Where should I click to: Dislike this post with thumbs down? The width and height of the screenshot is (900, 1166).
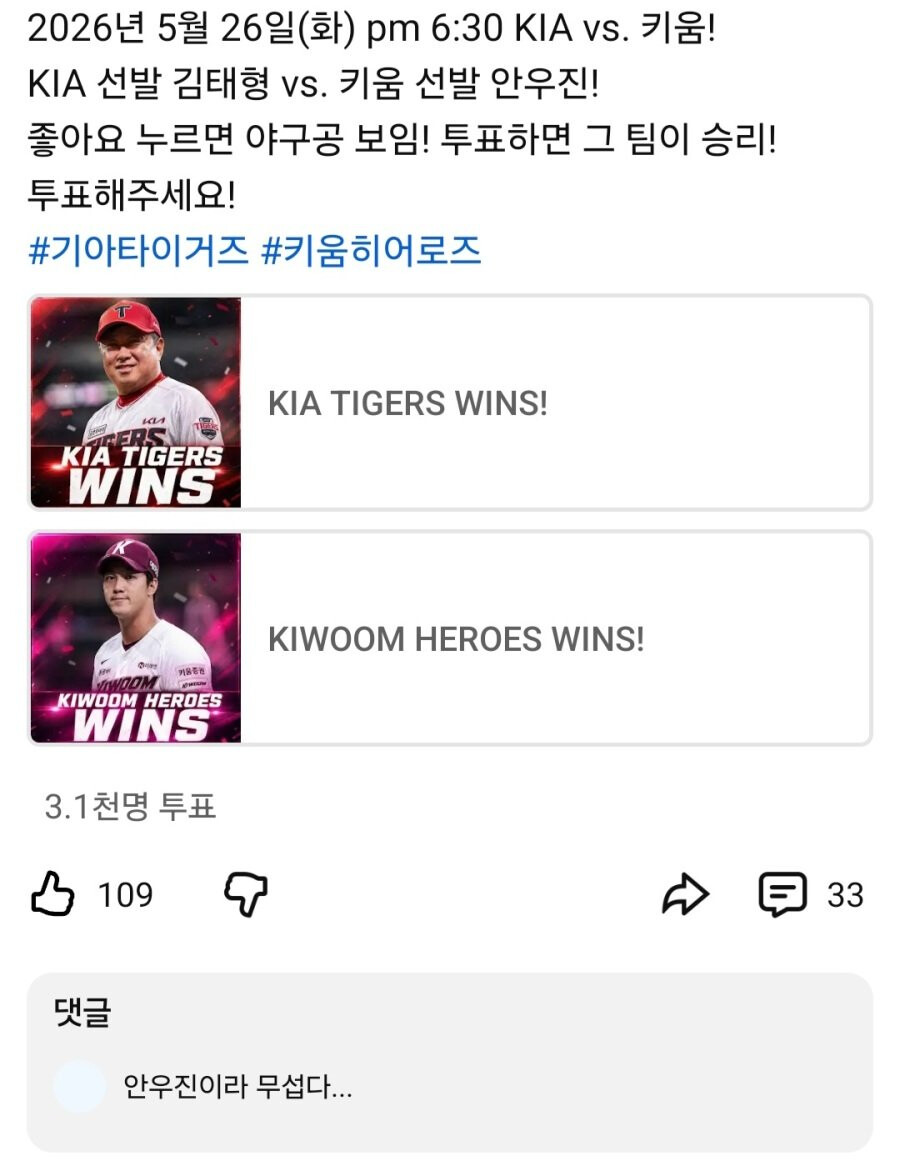pos(245,895)
